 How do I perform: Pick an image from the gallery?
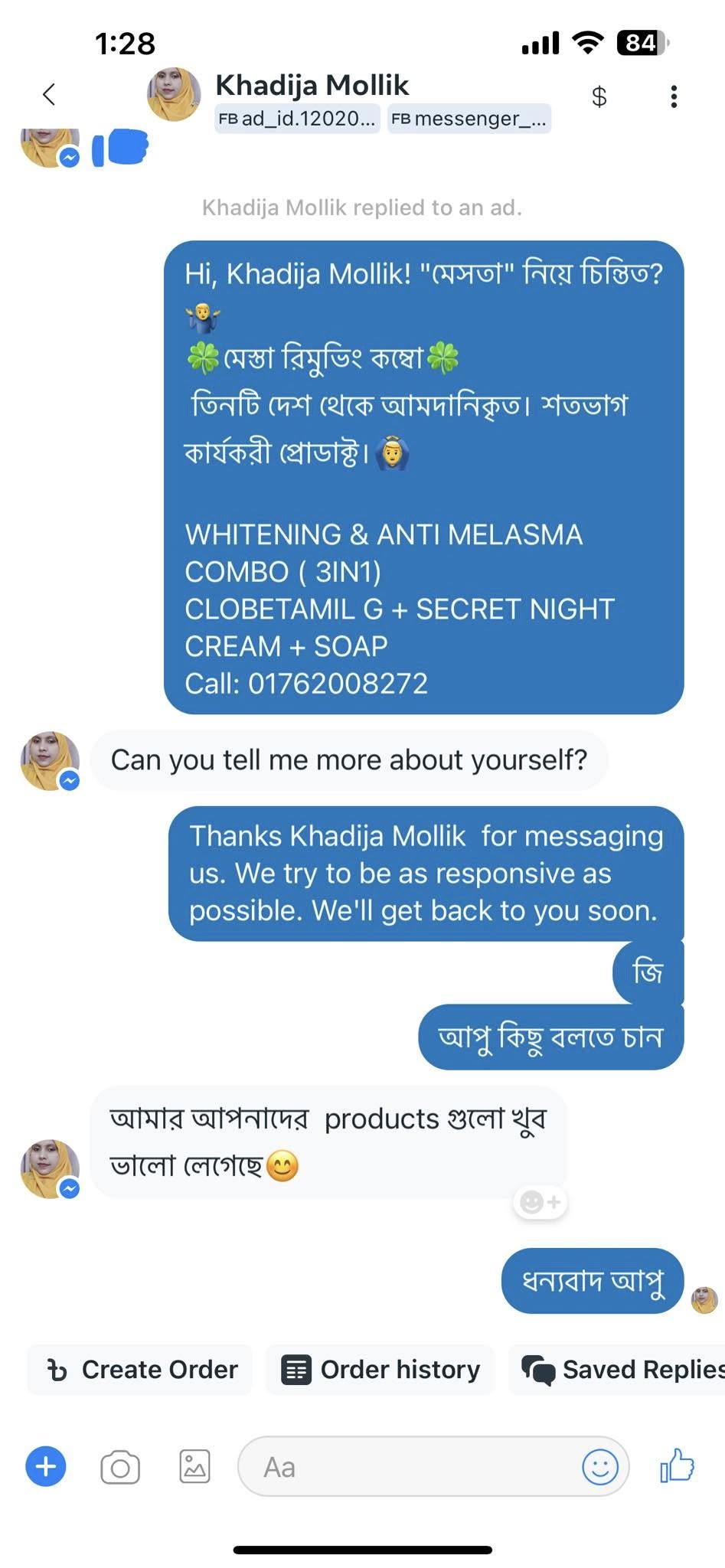tap(194, 1467)
